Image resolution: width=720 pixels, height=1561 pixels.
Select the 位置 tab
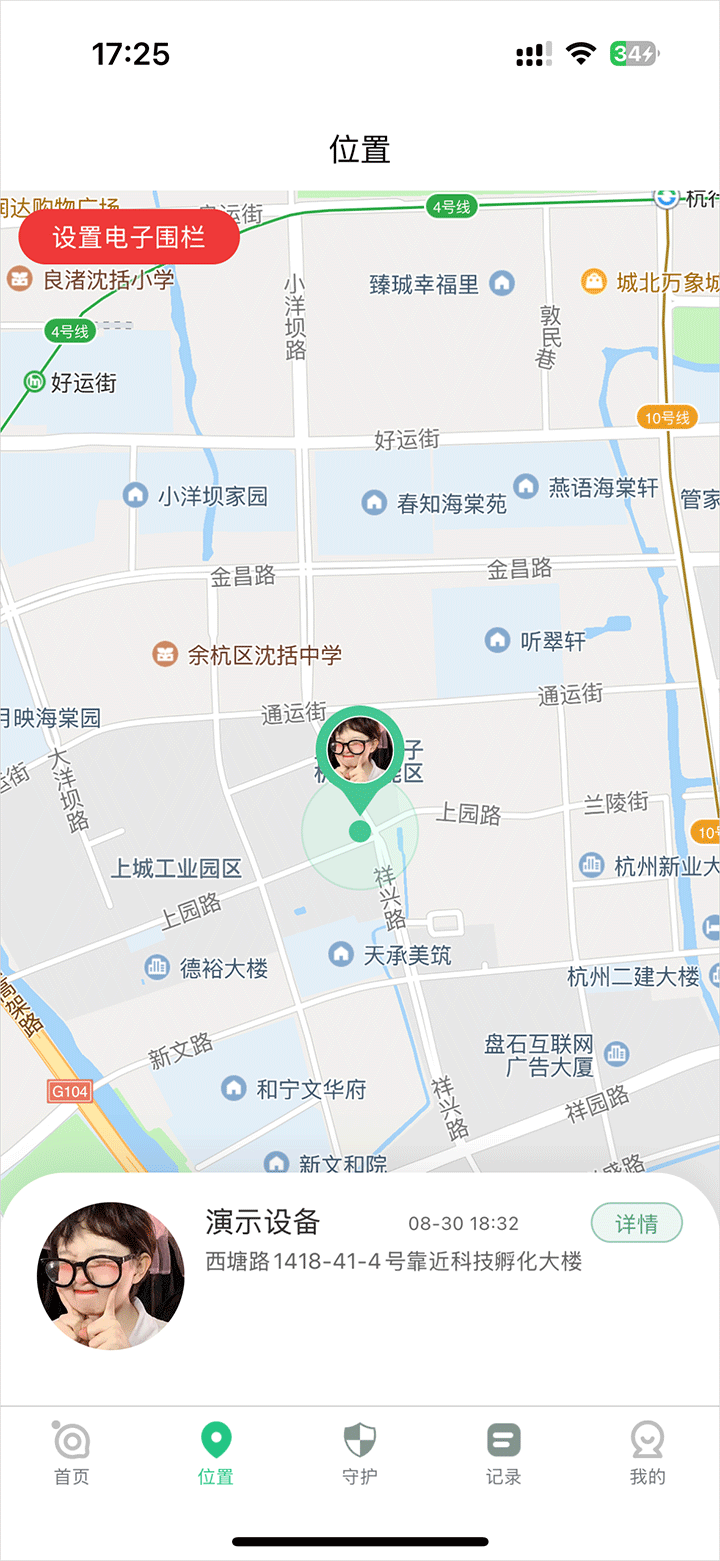tap(216, 1453)
